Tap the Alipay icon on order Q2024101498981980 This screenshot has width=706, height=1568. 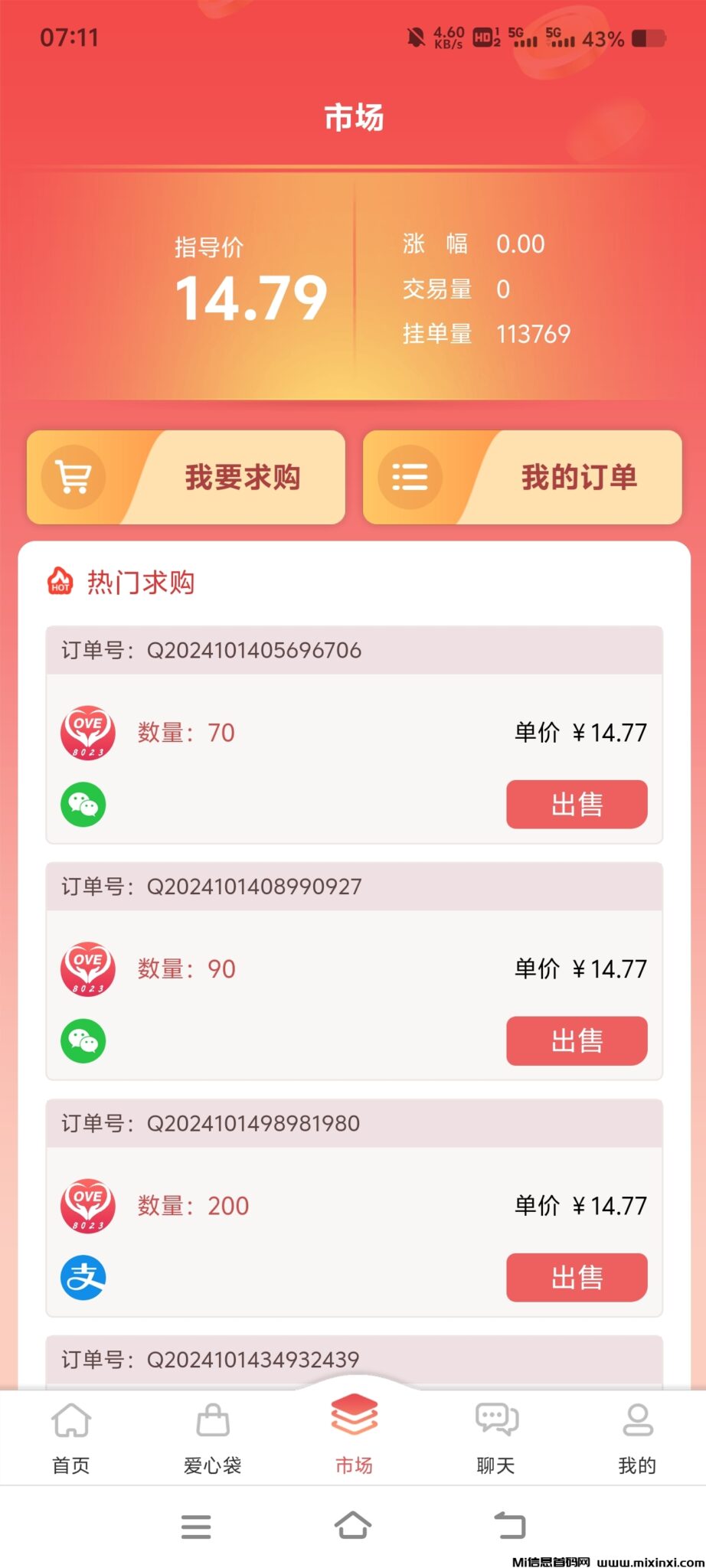coord(86,1277)
